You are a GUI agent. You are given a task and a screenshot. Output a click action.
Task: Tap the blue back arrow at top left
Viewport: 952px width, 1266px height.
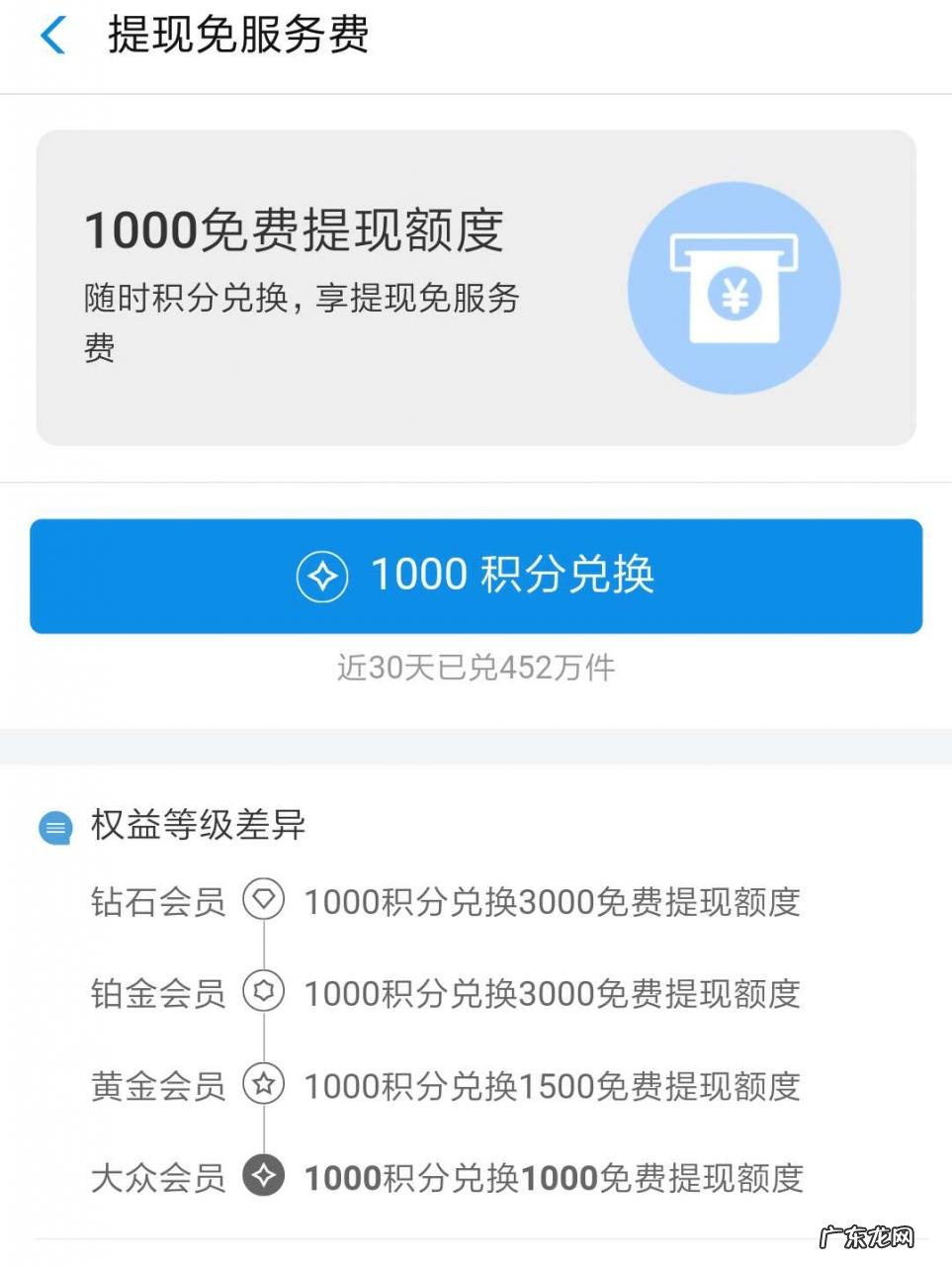pos(56,37)
